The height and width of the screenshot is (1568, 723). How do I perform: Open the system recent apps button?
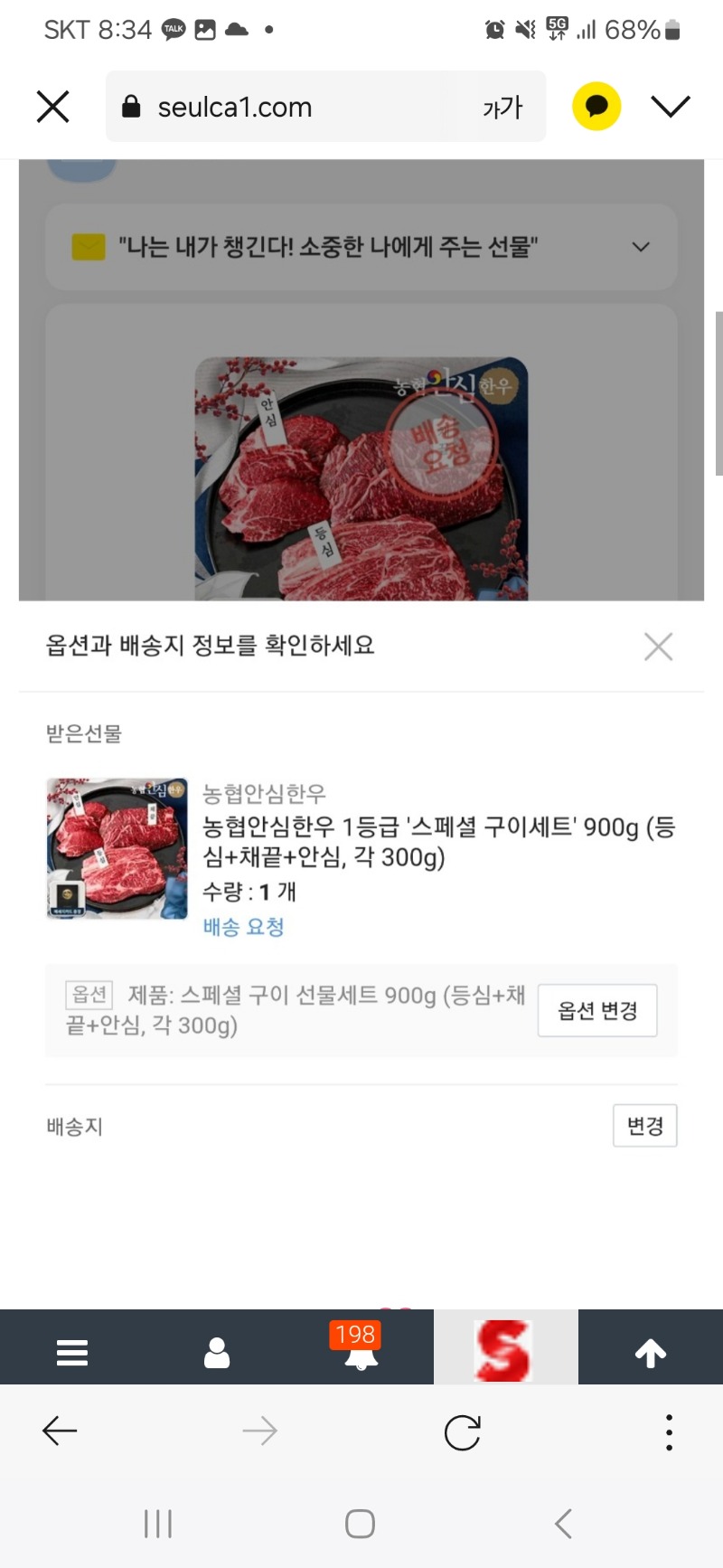(158, 1524)
